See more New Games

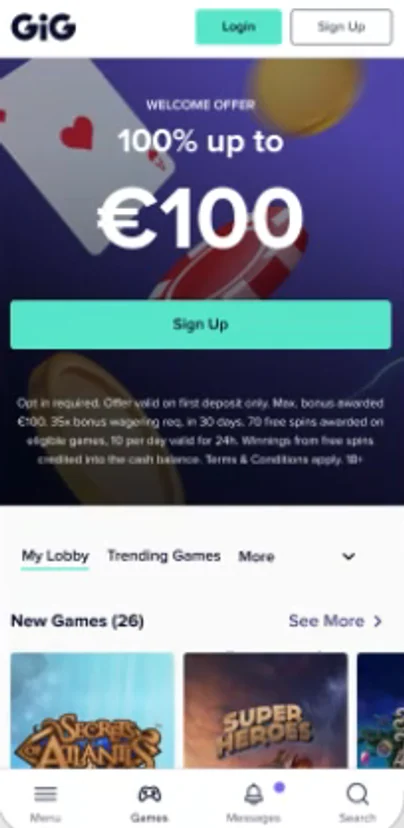pyautogui.click(x=335, y=621)
